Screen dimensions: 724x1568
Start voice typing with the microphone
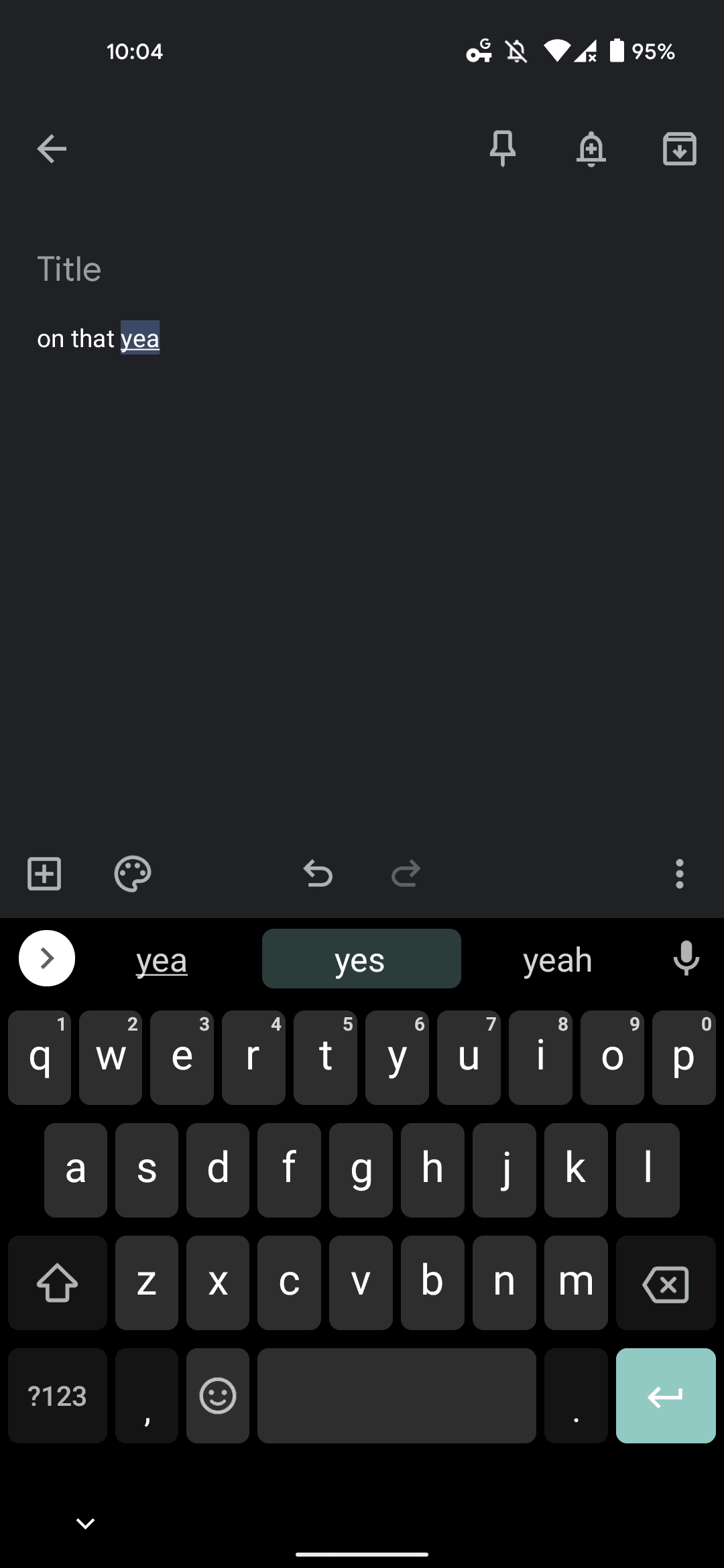point(686,958)
